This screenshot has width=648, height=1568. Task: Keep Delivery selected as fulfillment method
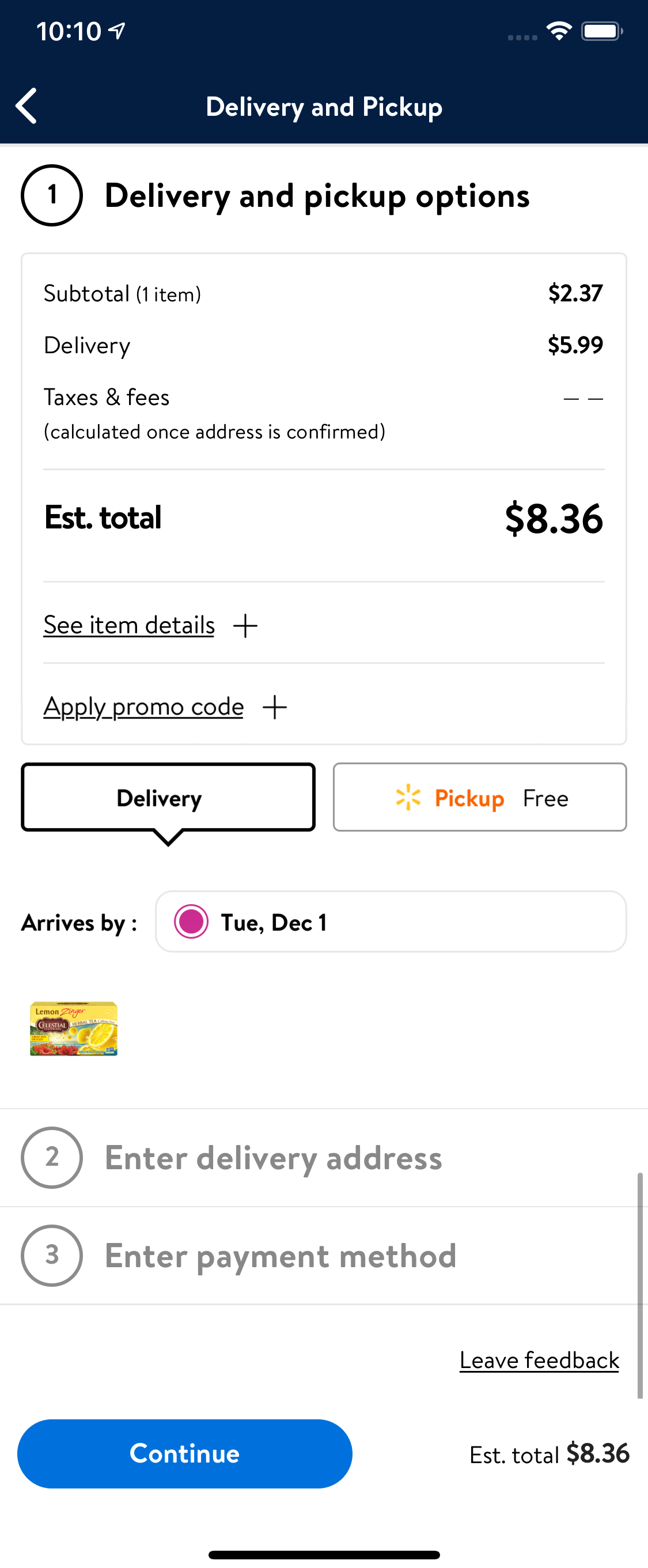pos(167,798)
